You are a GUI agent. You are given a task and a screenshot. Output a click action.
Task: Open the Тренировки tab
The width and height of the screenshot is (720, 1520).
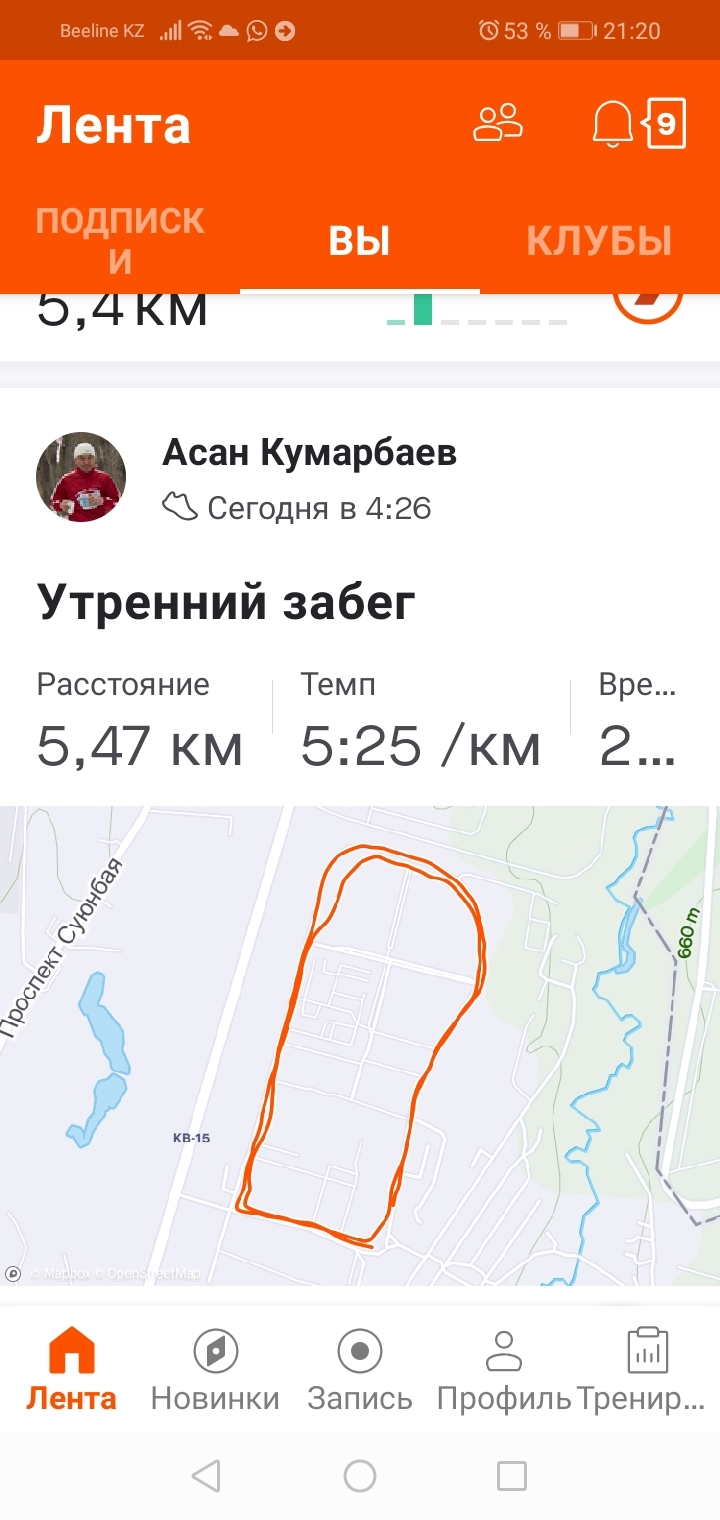(646, 1368)
